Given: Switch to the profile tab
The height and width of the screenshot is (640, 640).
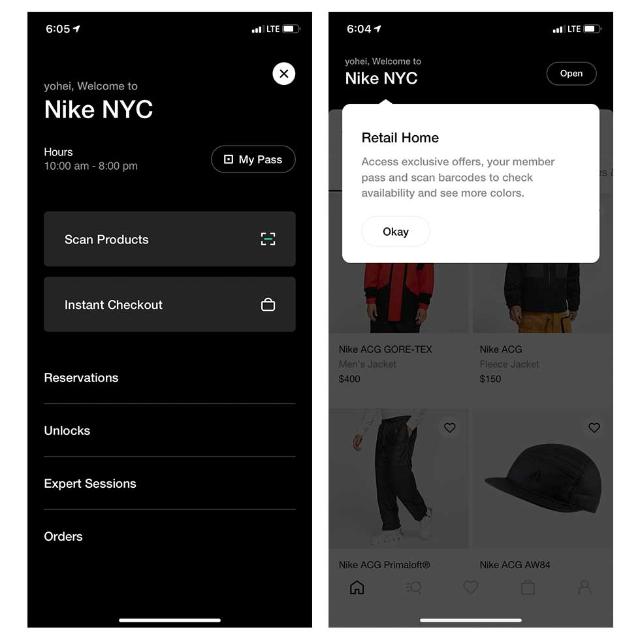Looking at the screenshot, I should [x=584, y=588].
